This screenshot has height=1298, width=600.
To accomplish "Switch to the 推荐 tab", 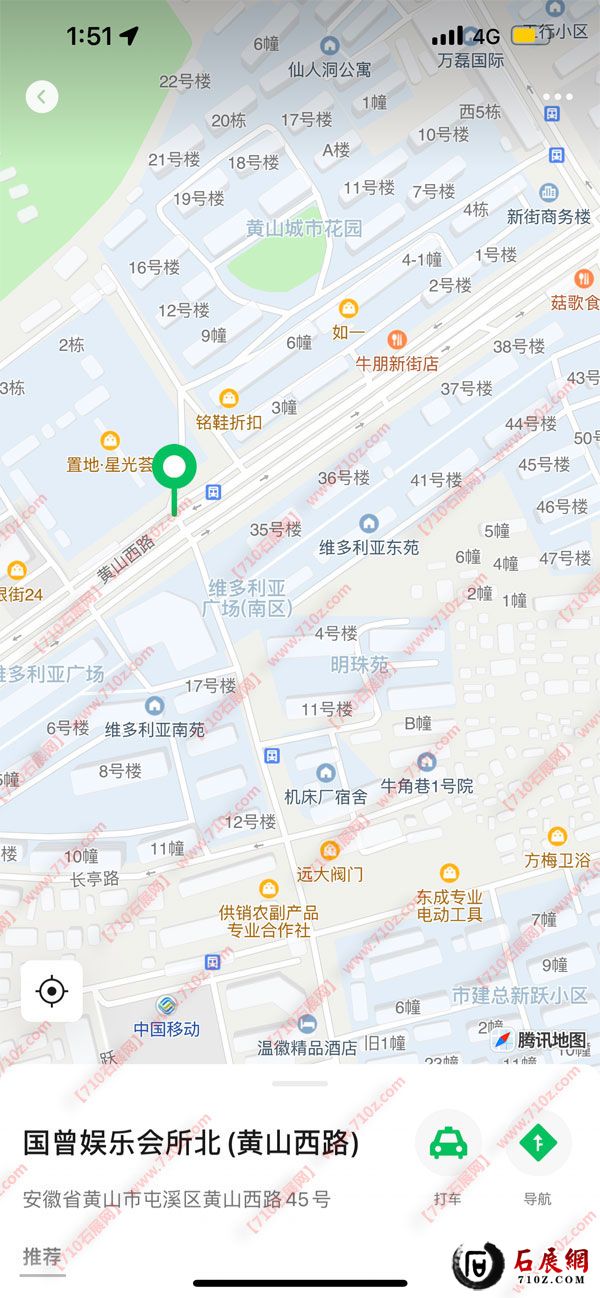I will point(43,1257).
